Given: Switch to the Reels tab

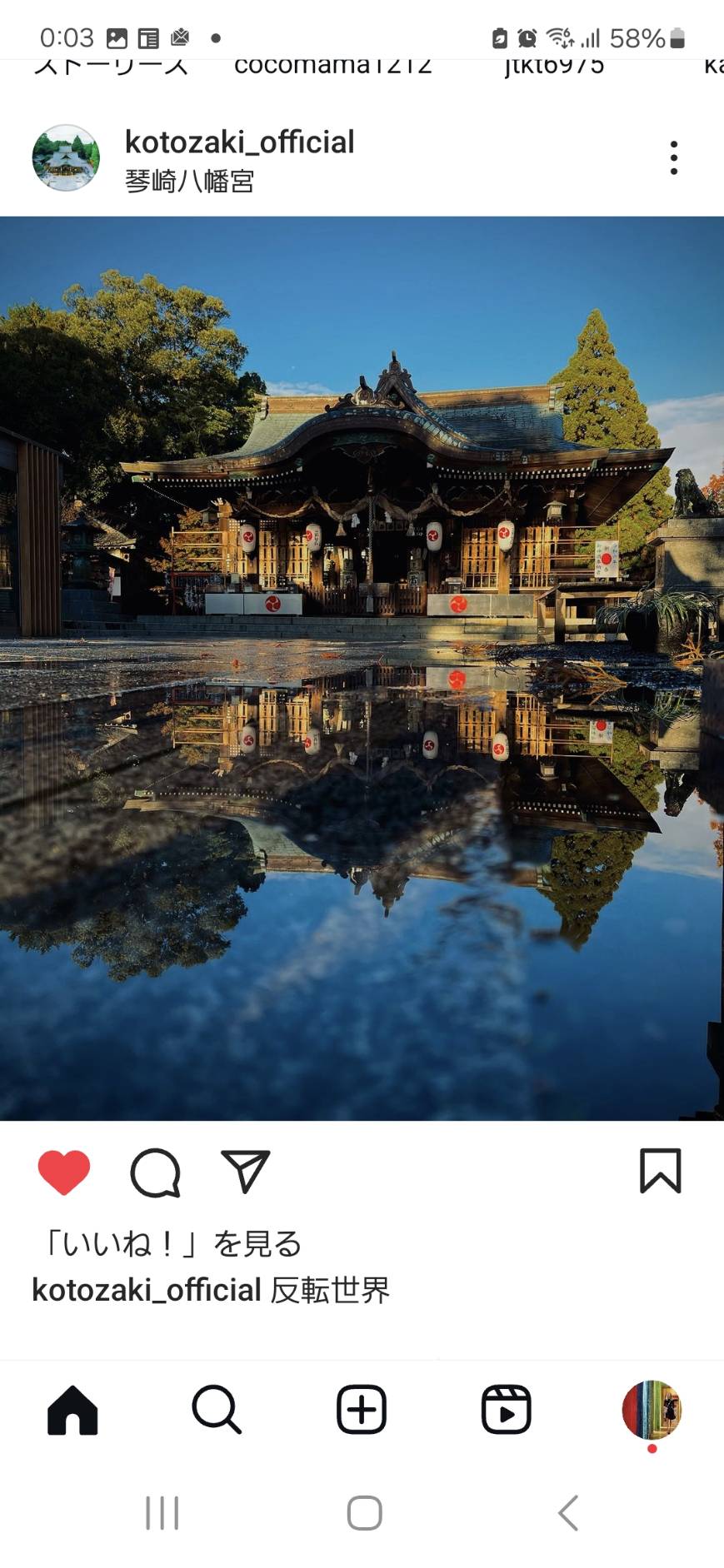Looking at the screenshot, I should click(506, 1410).
